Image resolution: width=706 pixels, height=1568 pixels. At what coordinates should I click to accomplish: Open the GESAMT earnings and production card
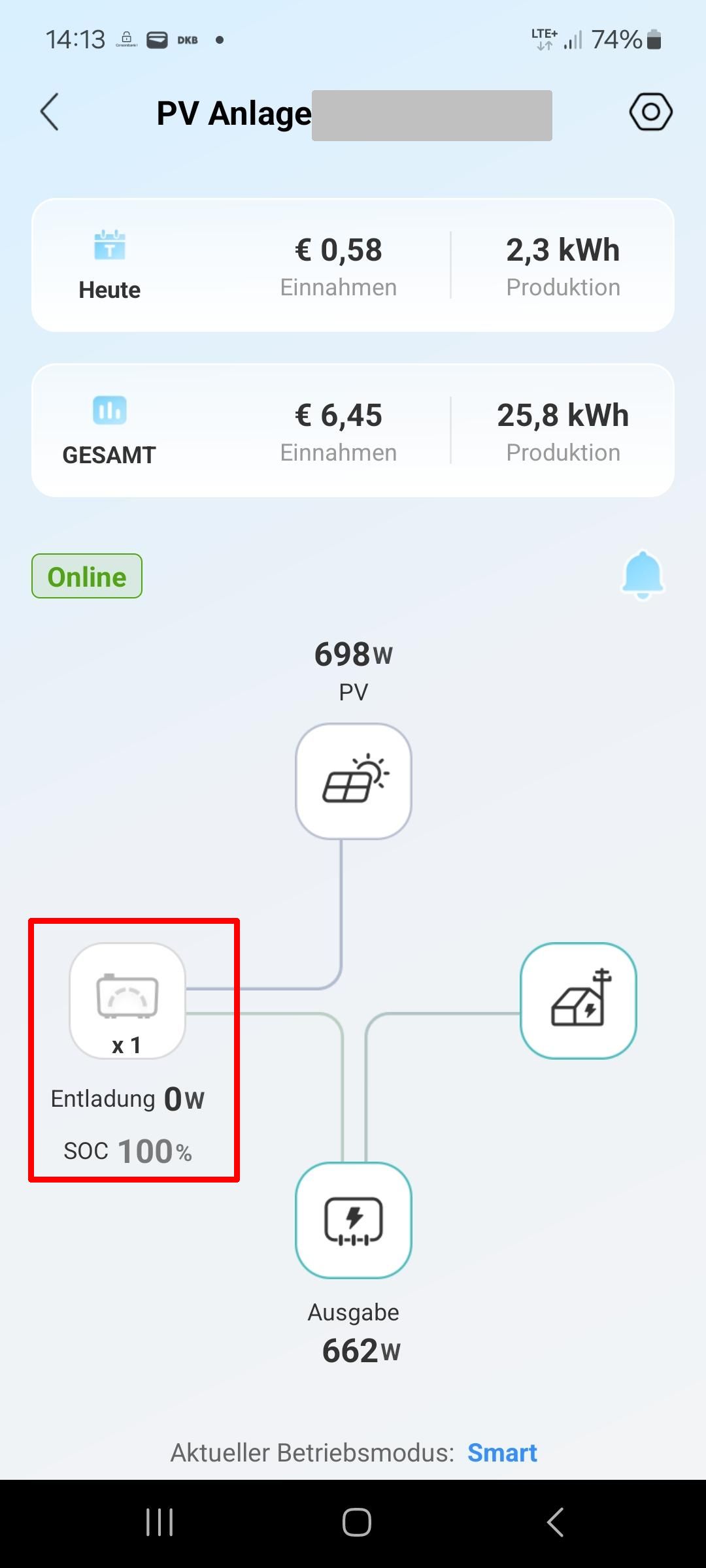(353, 431)
